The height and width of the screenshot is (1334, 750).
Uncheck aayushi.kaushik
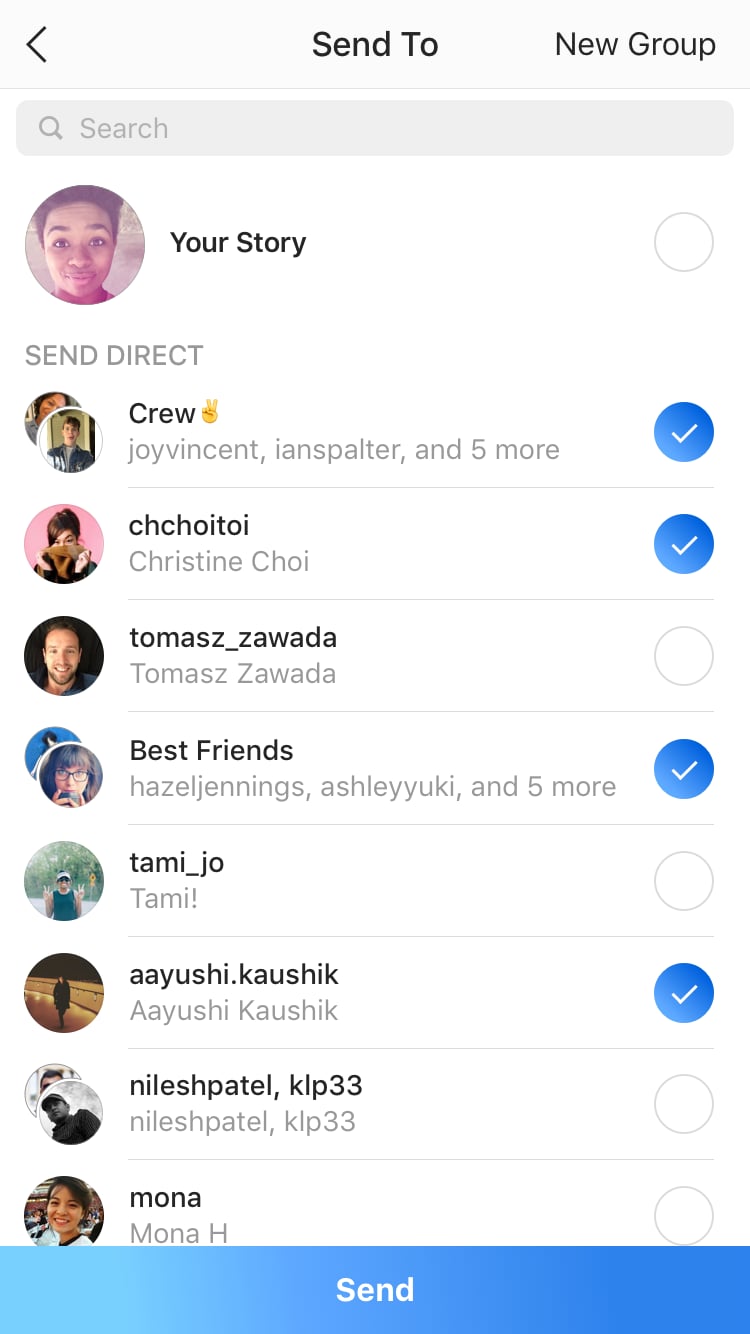pos(684,993)
